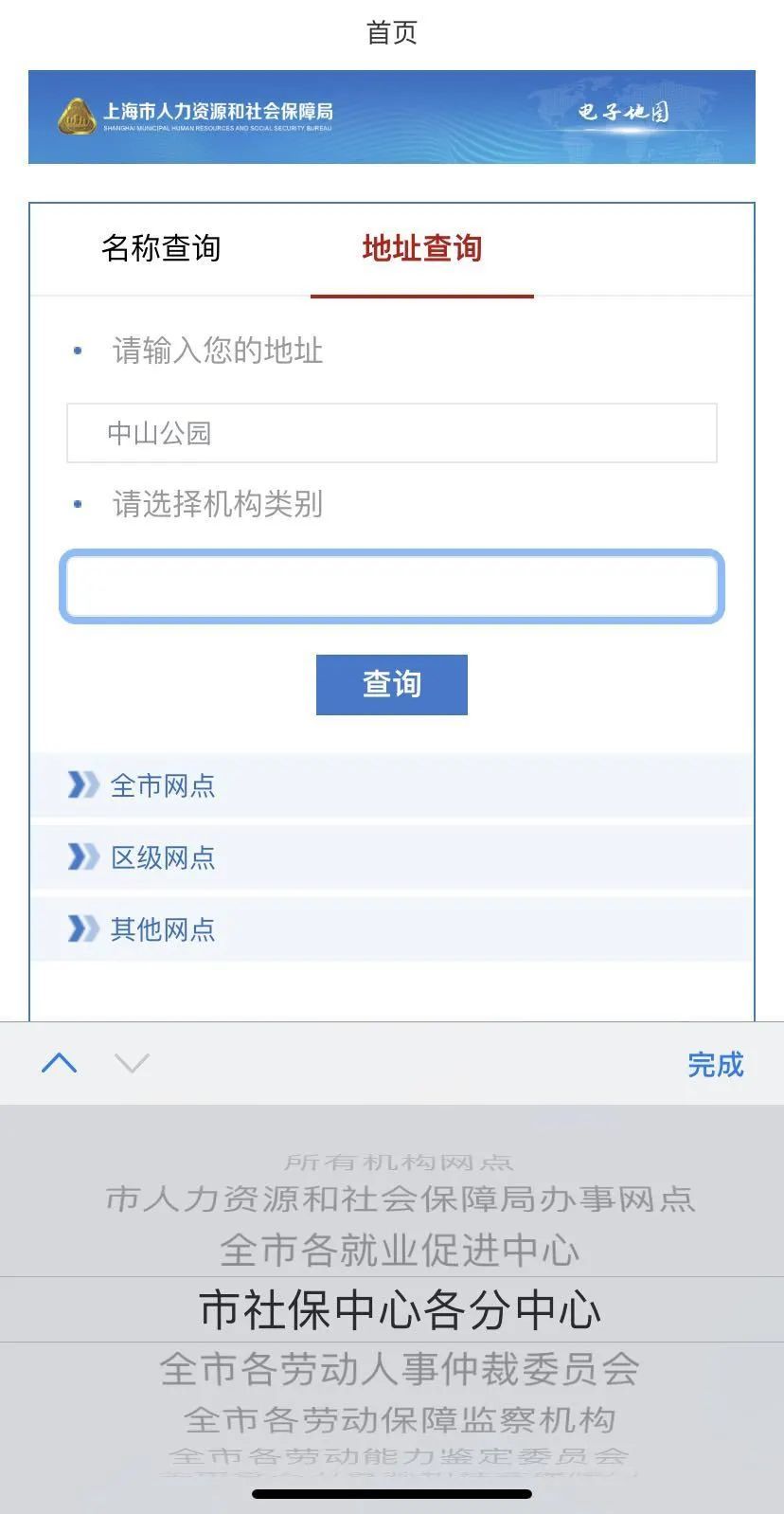Select the 地址查询 tab
Image resolution: width=784 pixels, height=1514 pixels.
[x=421, y=248]
